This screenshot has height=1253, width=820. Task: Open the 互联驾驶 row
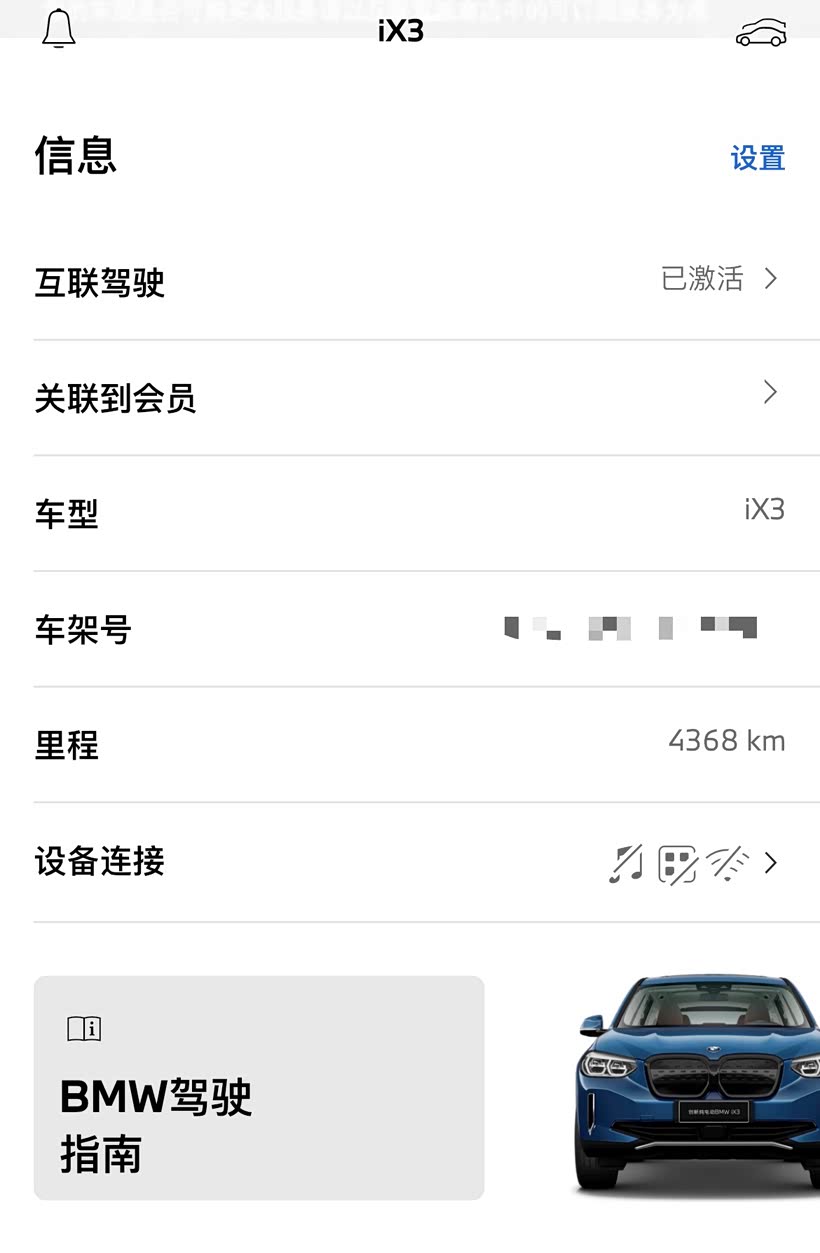pos(410,282)
